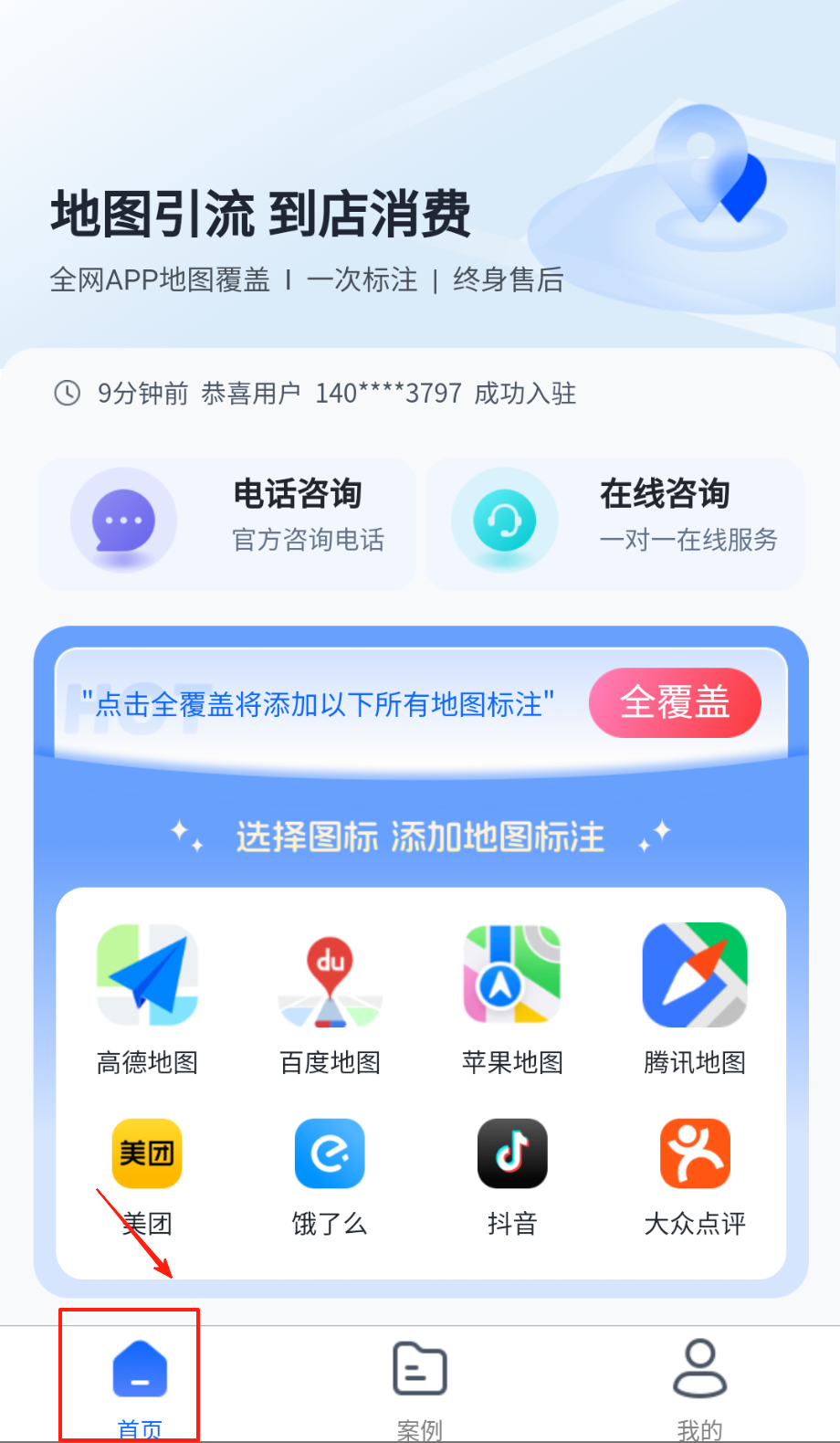Viewport: 840px width, 1443px height.
Task: Tap the red 全覆盖 button
Action: click(x=675, y=702)
